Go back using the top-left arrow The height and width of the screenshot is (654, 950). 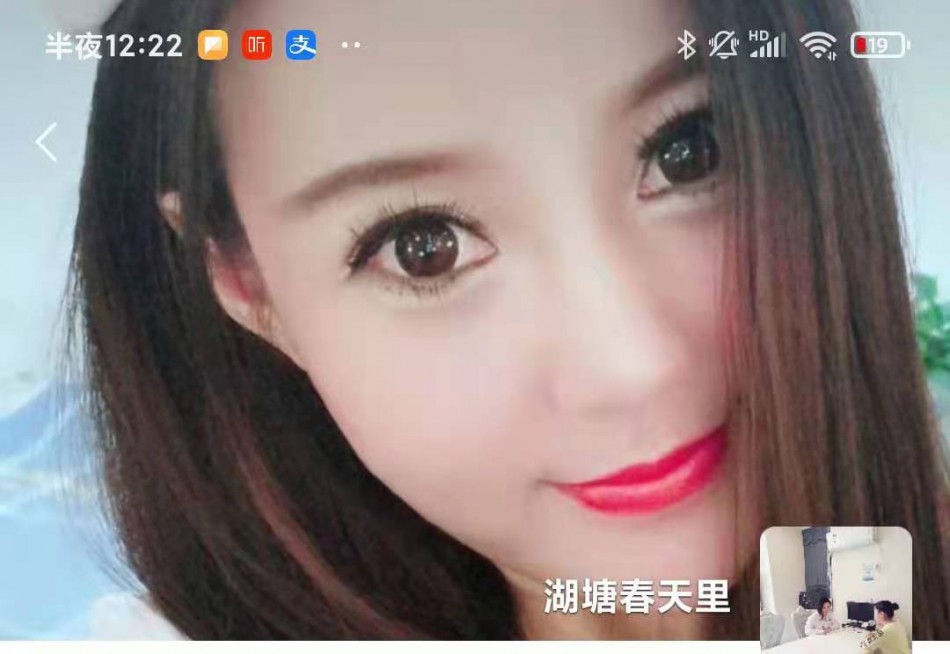pos(47,143)
